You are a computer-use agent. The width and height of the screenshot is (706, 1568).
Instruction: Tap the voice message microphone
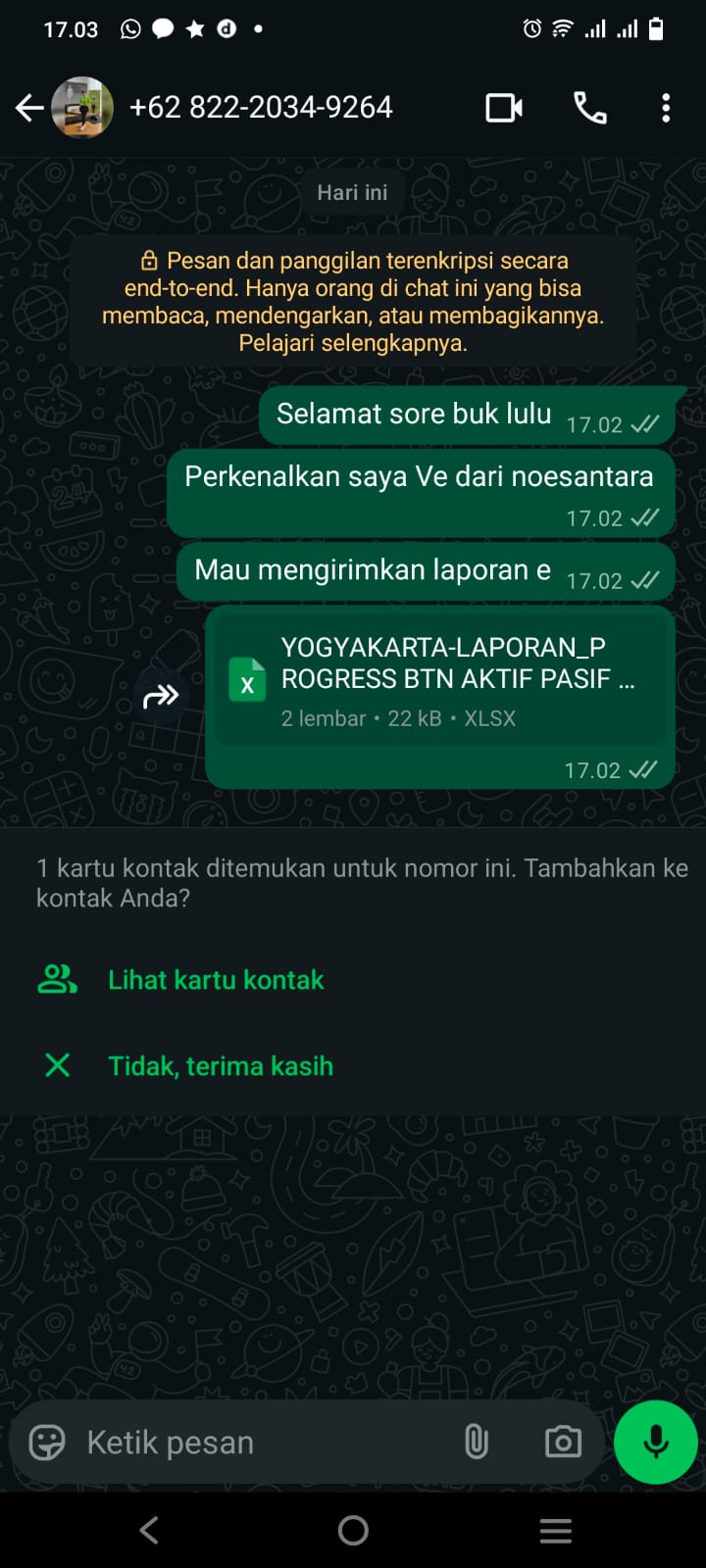tap(655, 1443)
